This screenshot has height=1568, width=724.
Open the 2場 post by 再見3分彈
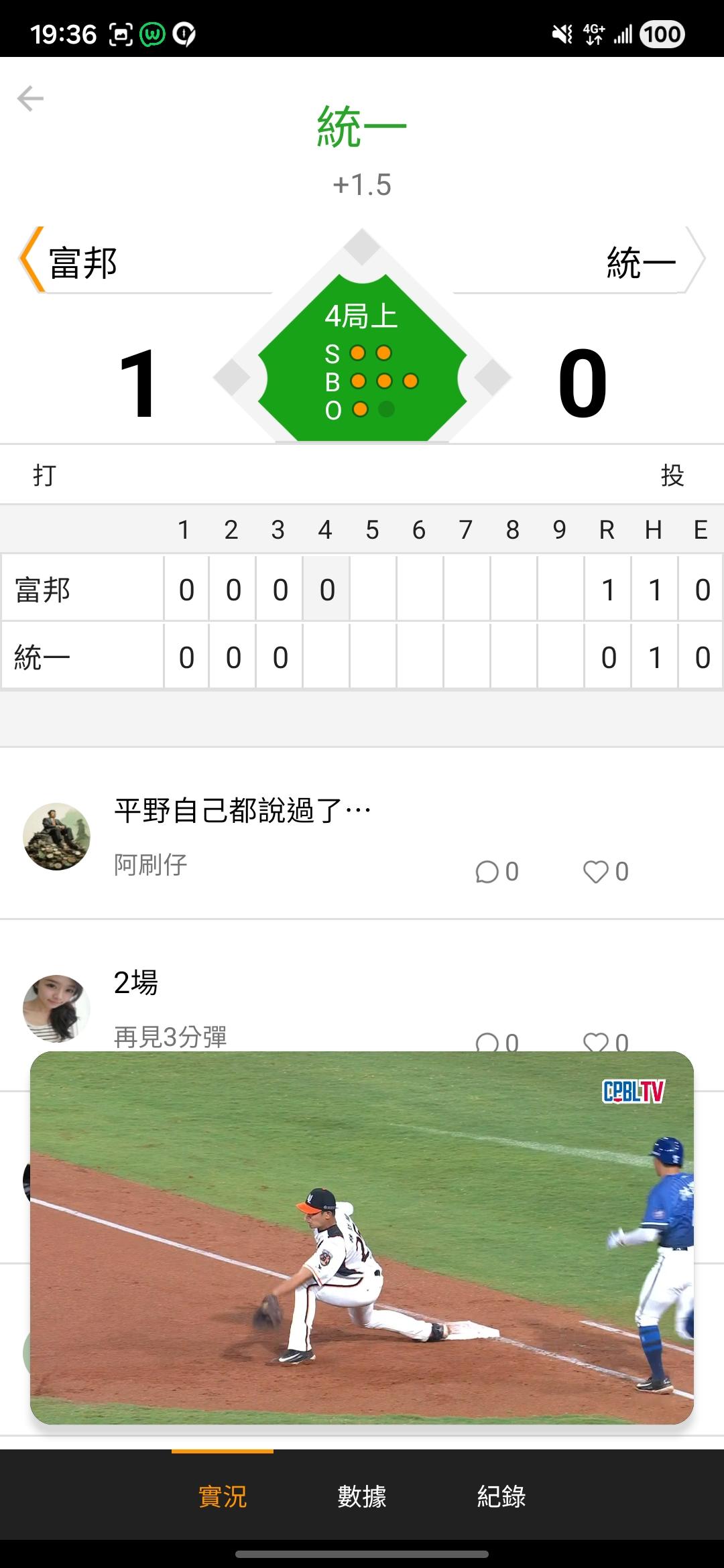[x=136, y=983]
